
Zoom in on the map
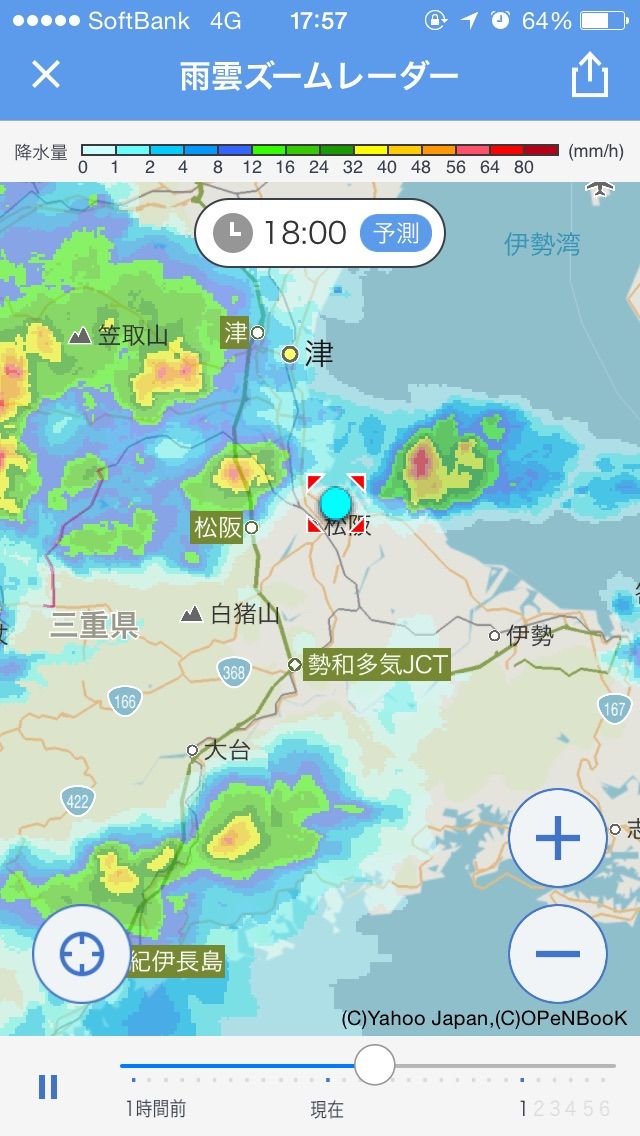(557, 838)
